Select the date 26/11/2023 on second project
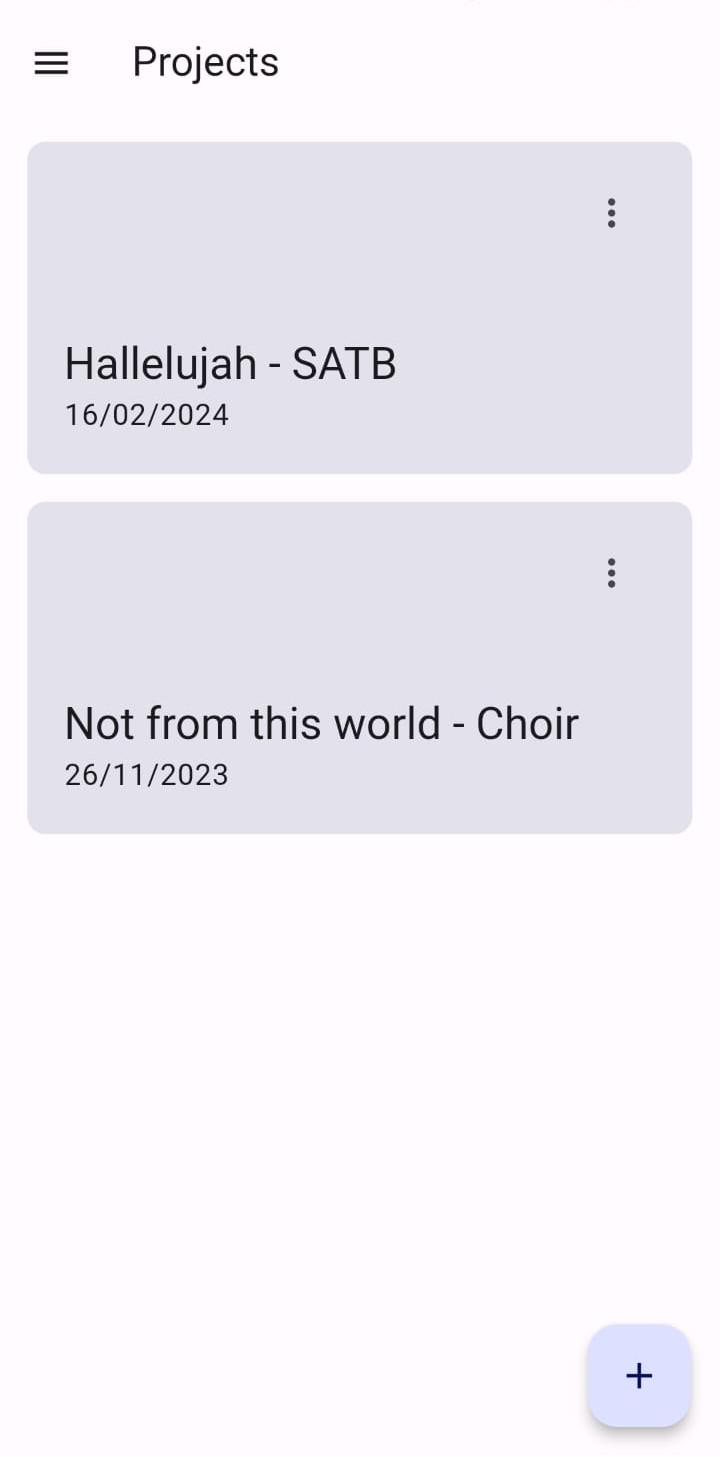Image resolution: width=720 pixels, height=1480 pixels. 146,773
